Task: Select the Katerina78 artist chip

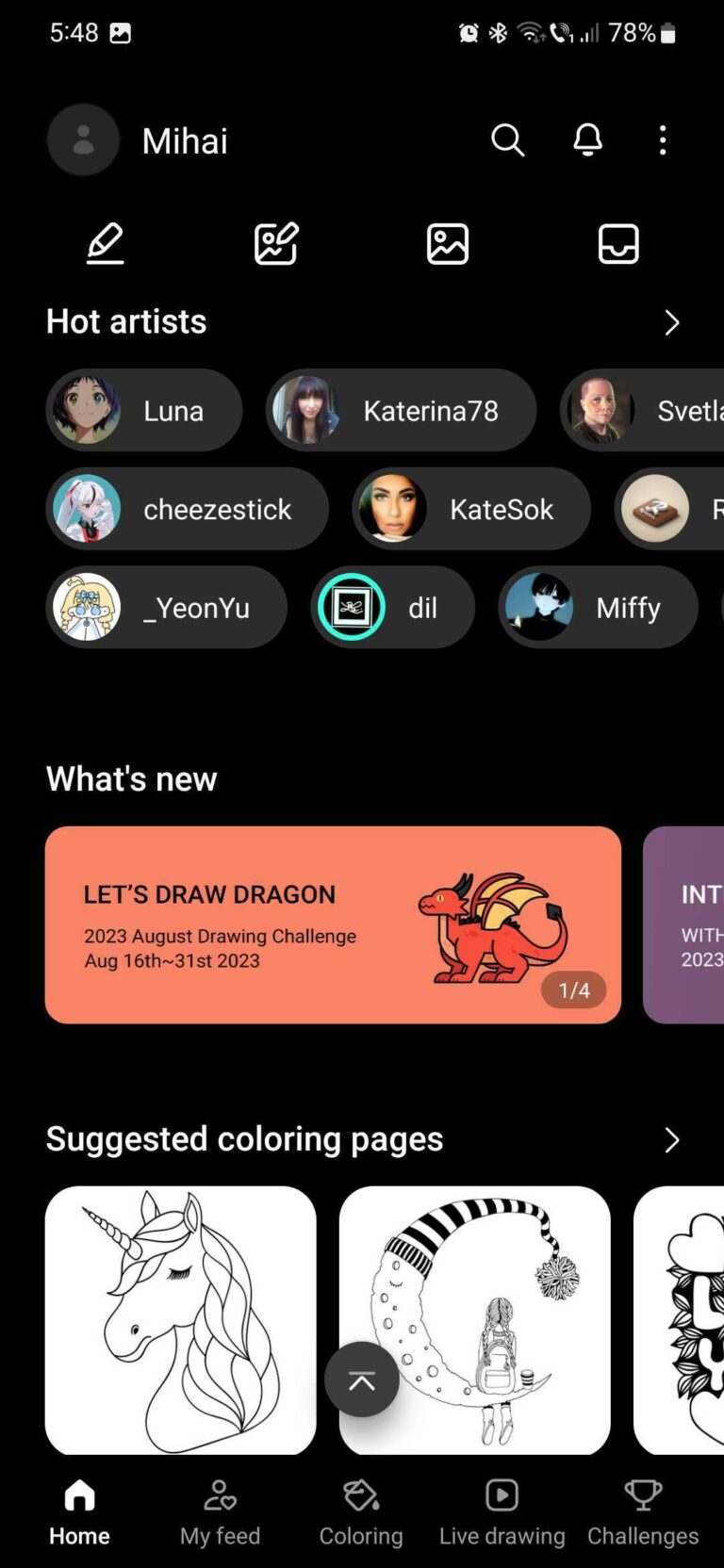Action: click(x=400, y=410)
